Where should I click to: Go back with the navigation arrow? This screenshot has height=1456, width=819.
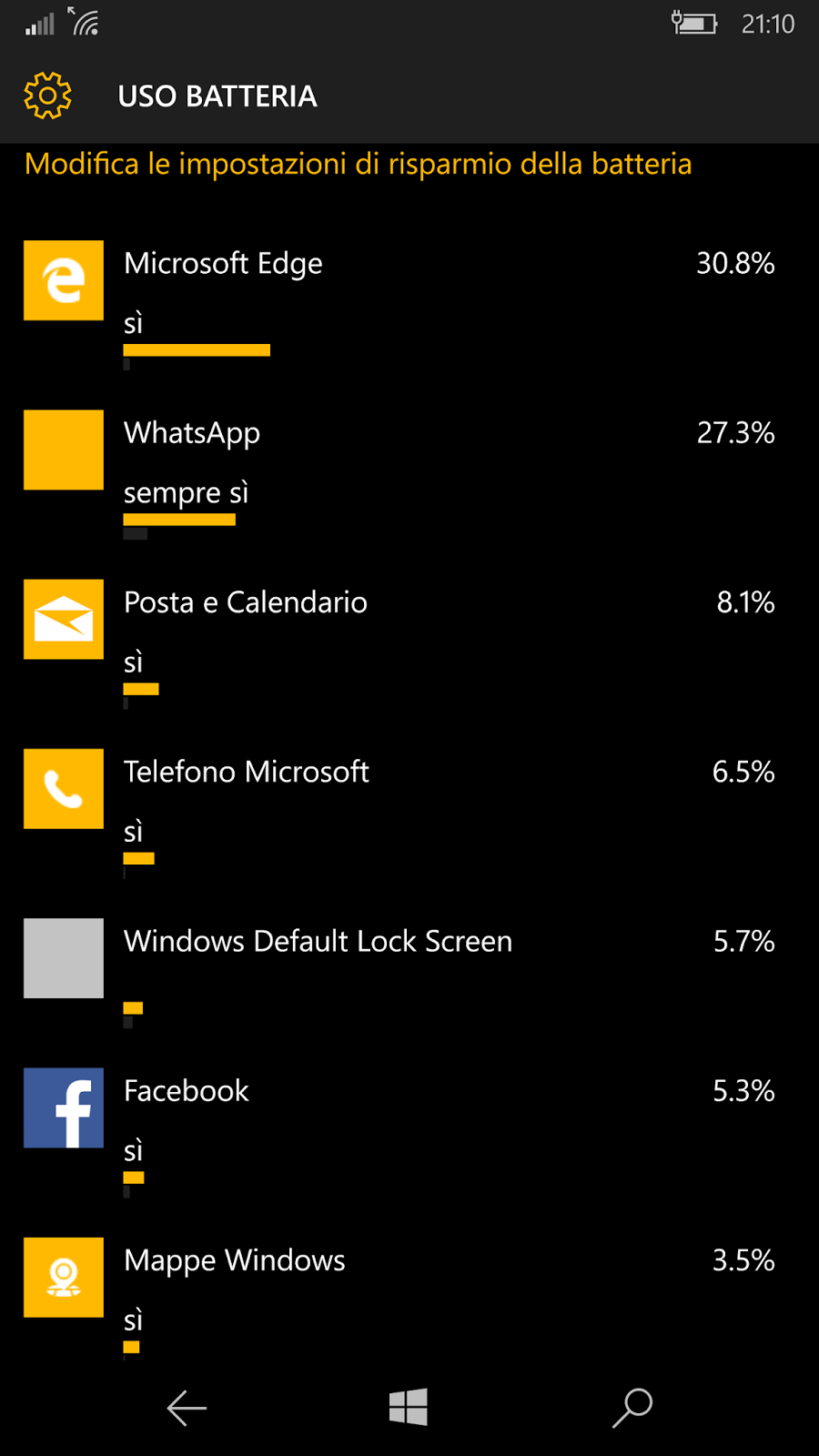[187, 1408]
